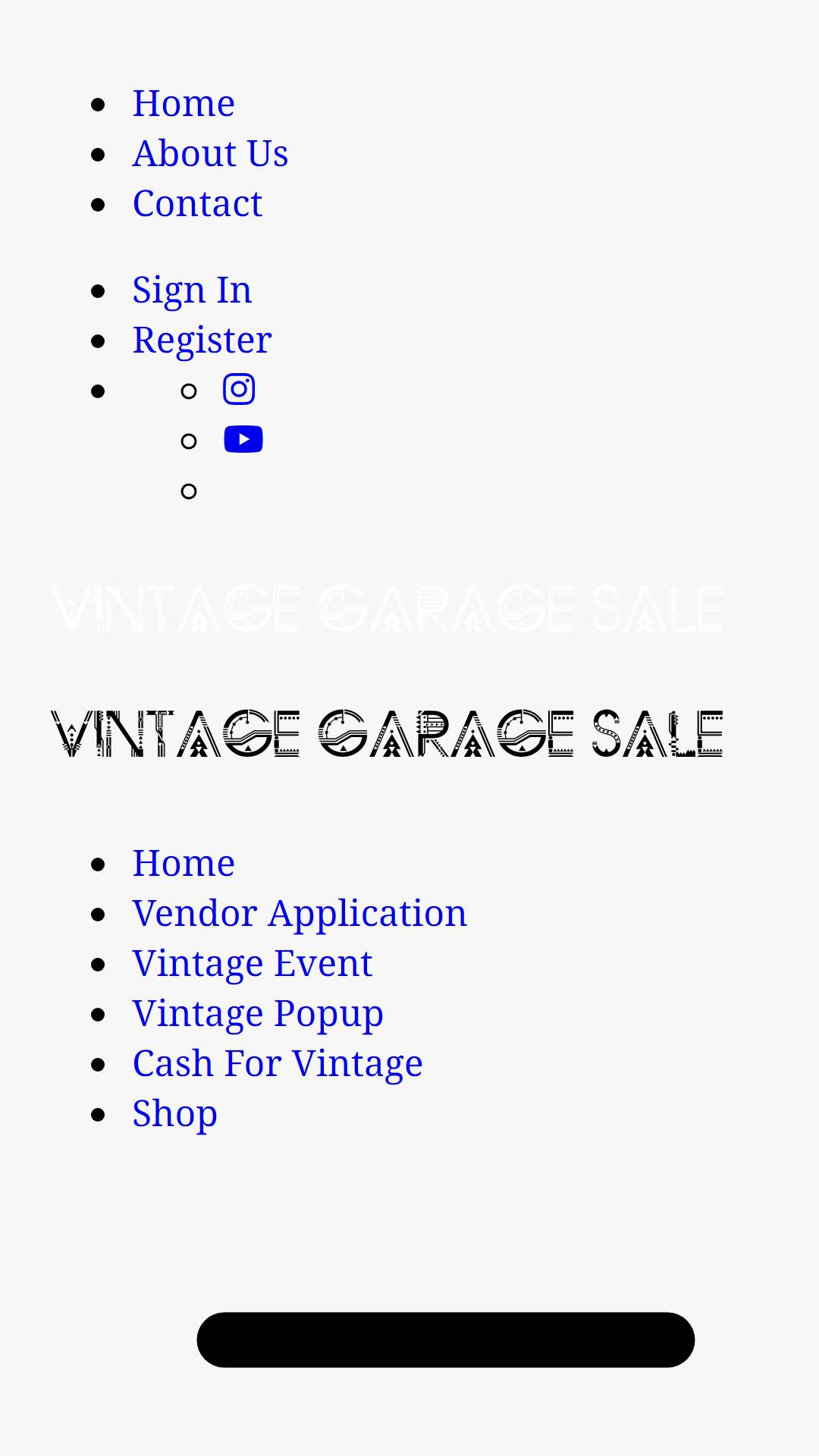Select the Vintage Popup link

pyautogui.click(x=258, y=1013)
